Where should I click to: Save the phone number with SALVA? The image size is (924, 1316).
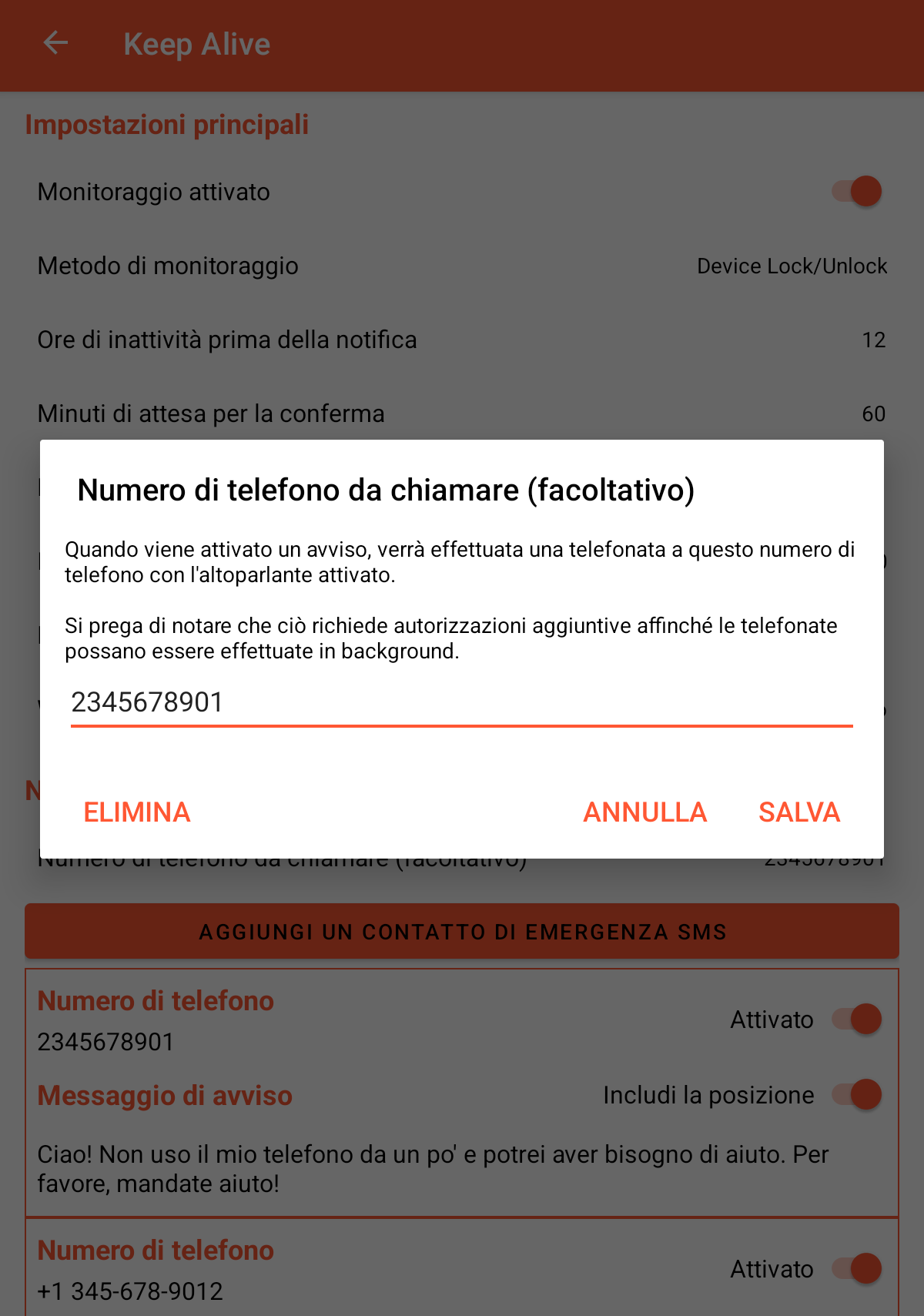pos(799,812)
